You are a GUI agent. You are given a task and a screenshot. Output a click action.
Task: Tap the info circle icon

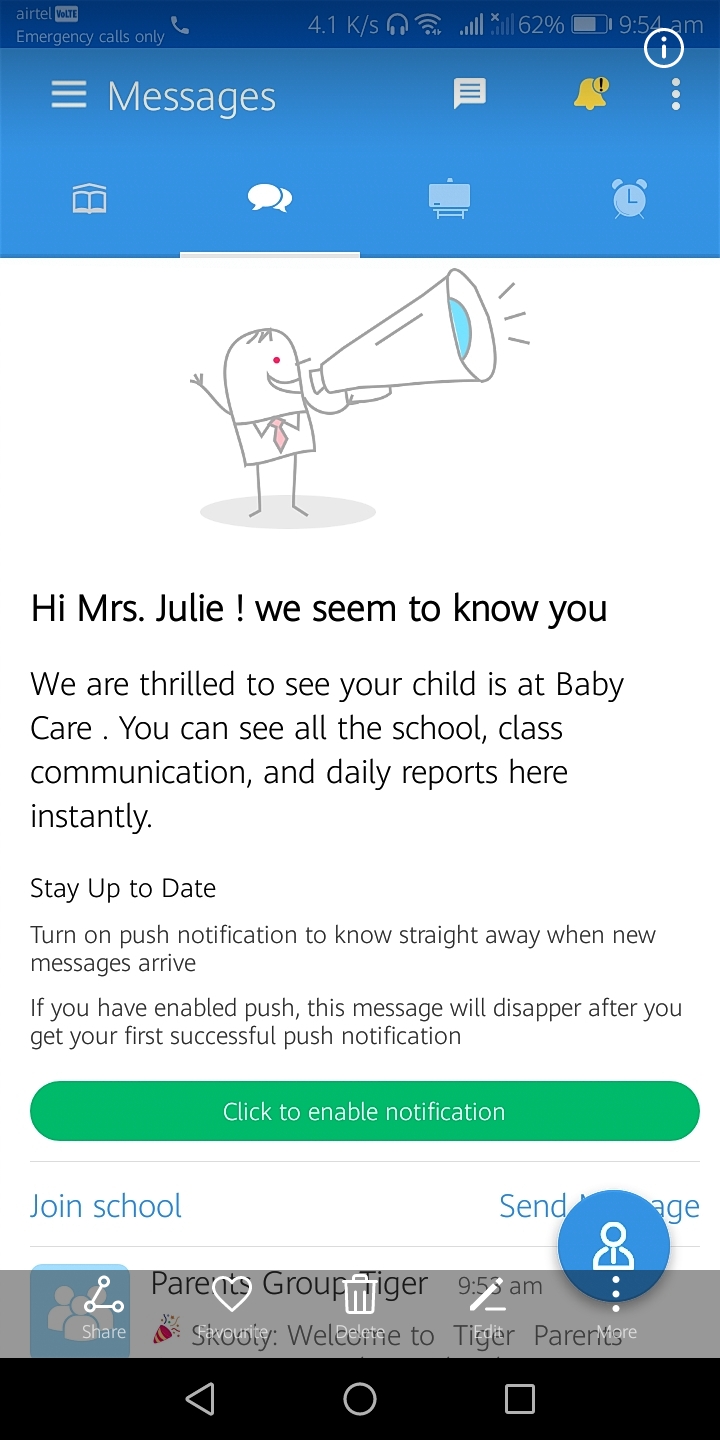pyautogui.click(x=663, y=48)
